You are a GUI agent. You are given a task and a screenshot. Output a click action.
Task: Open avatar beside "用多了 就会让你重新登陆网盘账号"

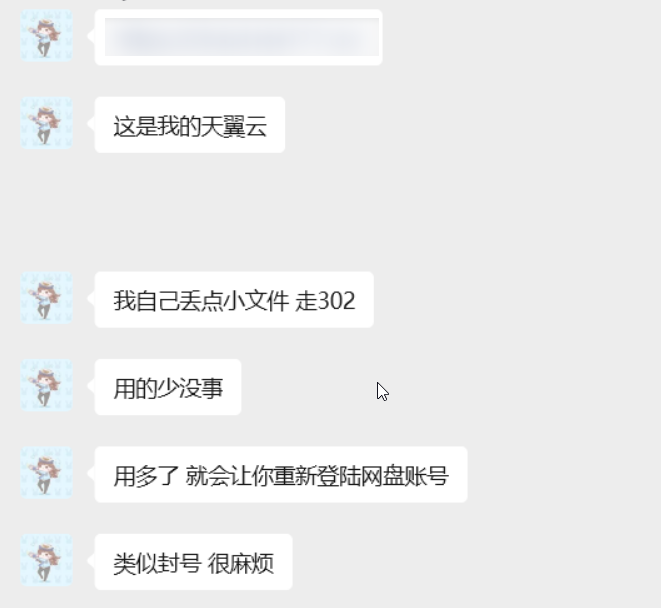pos(46,473)
